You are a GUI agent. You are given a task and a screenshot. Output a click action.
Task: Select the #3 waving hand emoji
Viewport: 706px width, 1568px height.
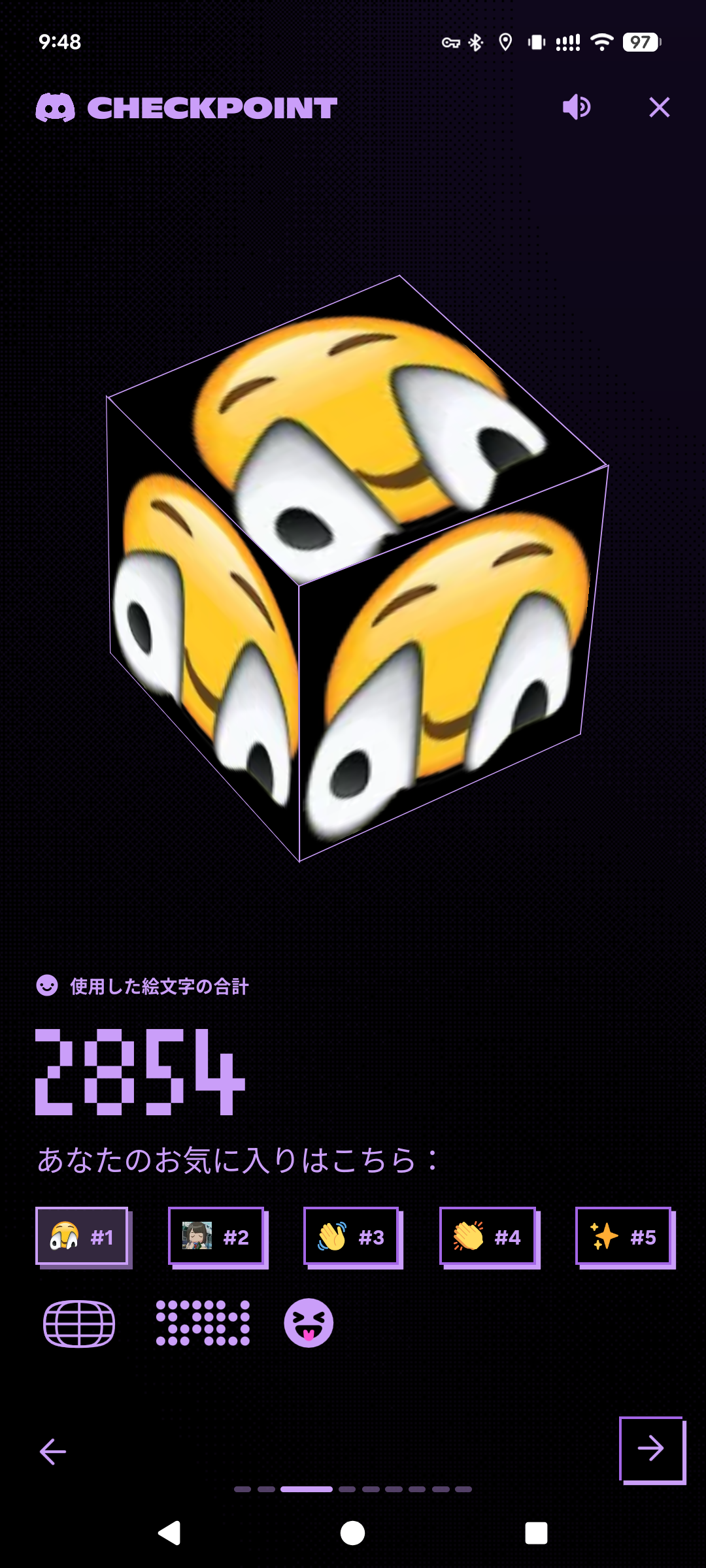[352, 1236]
